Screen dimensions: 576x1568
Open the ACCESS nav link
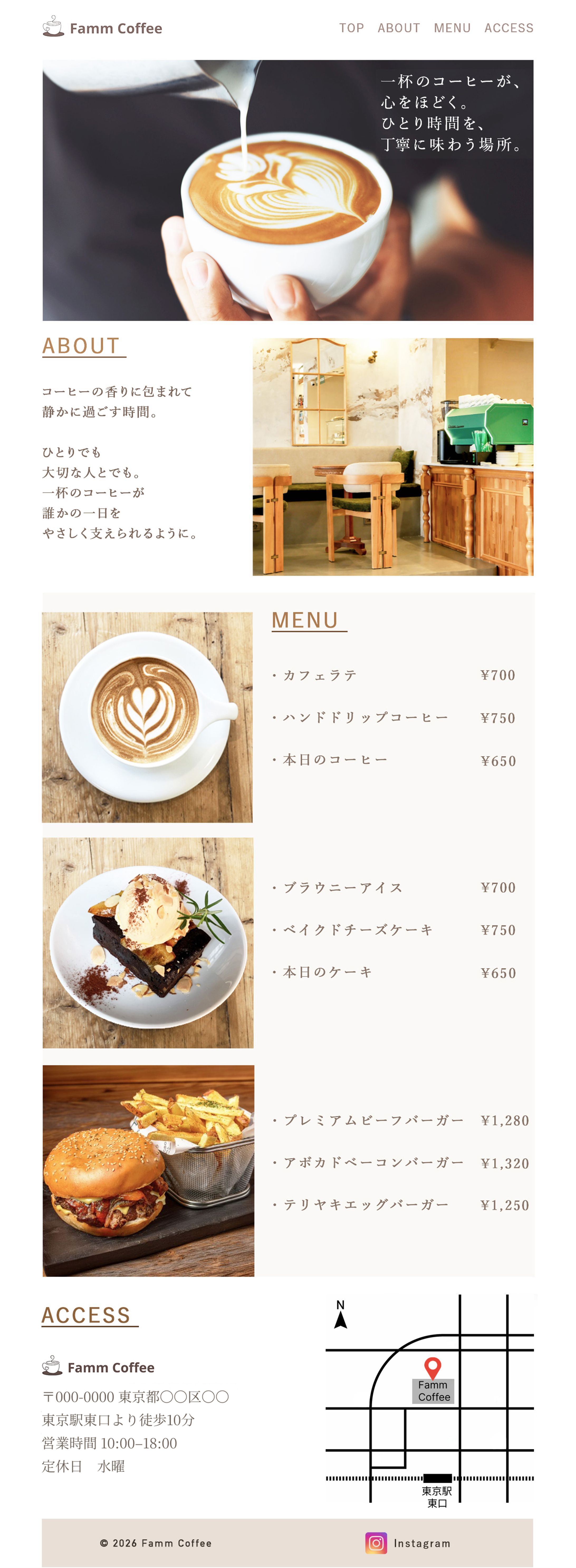pyautogui.click(x=508, y=28)
